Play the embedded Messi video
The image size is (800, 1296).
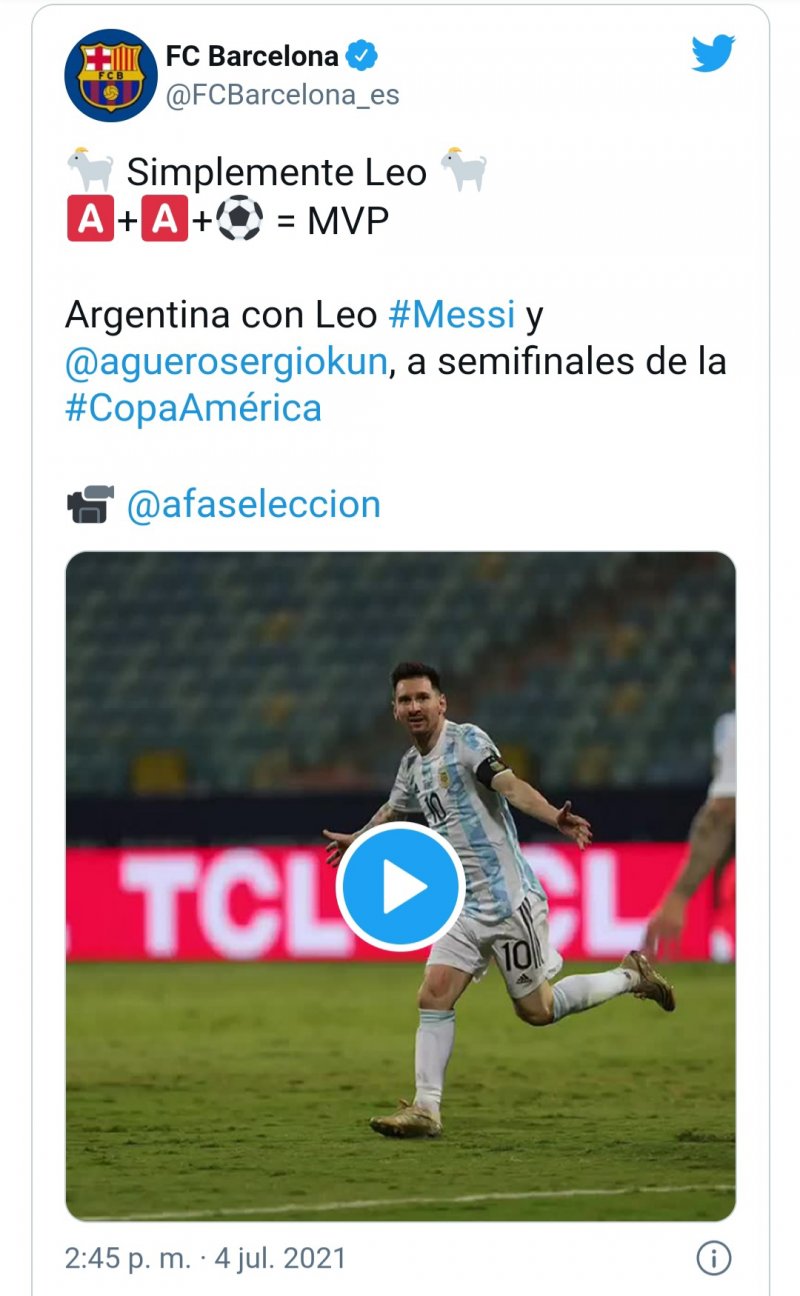400,886
